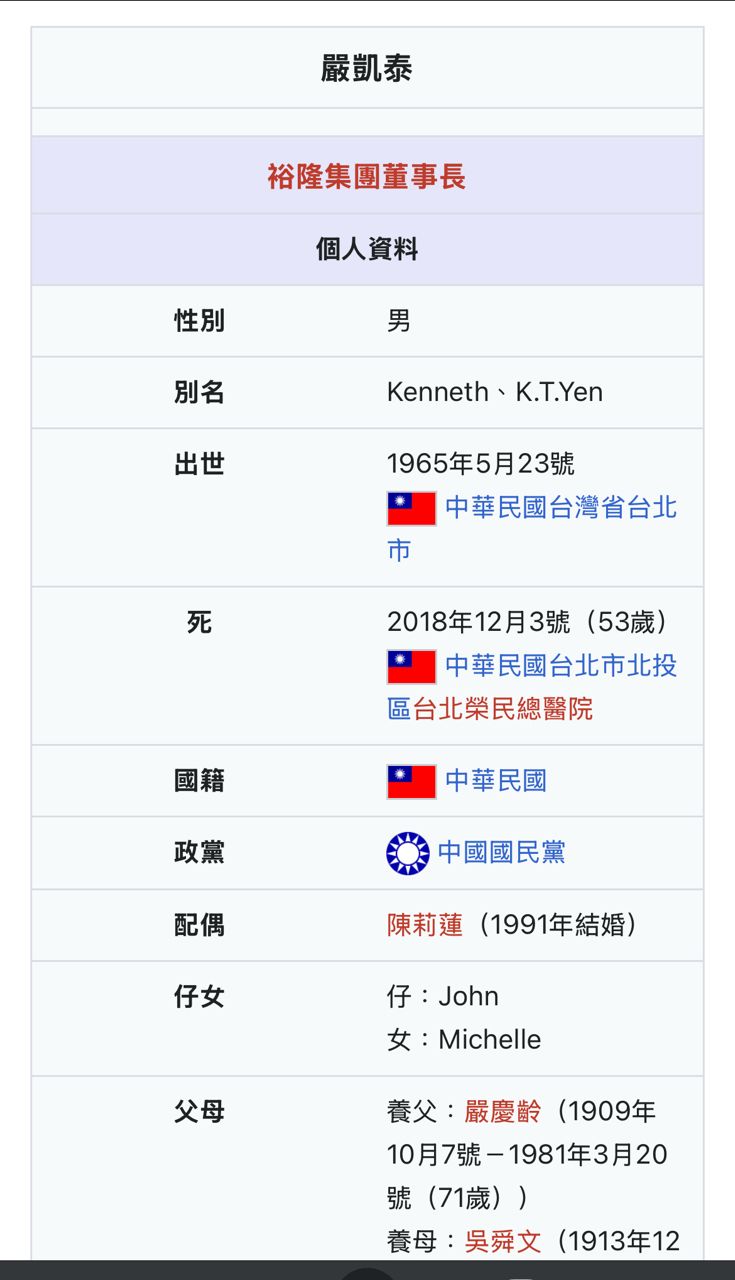Open the adoptive mother link 吳舜文
The height and width of the screenshot is (1280, 735).
tap(503, 1242)
